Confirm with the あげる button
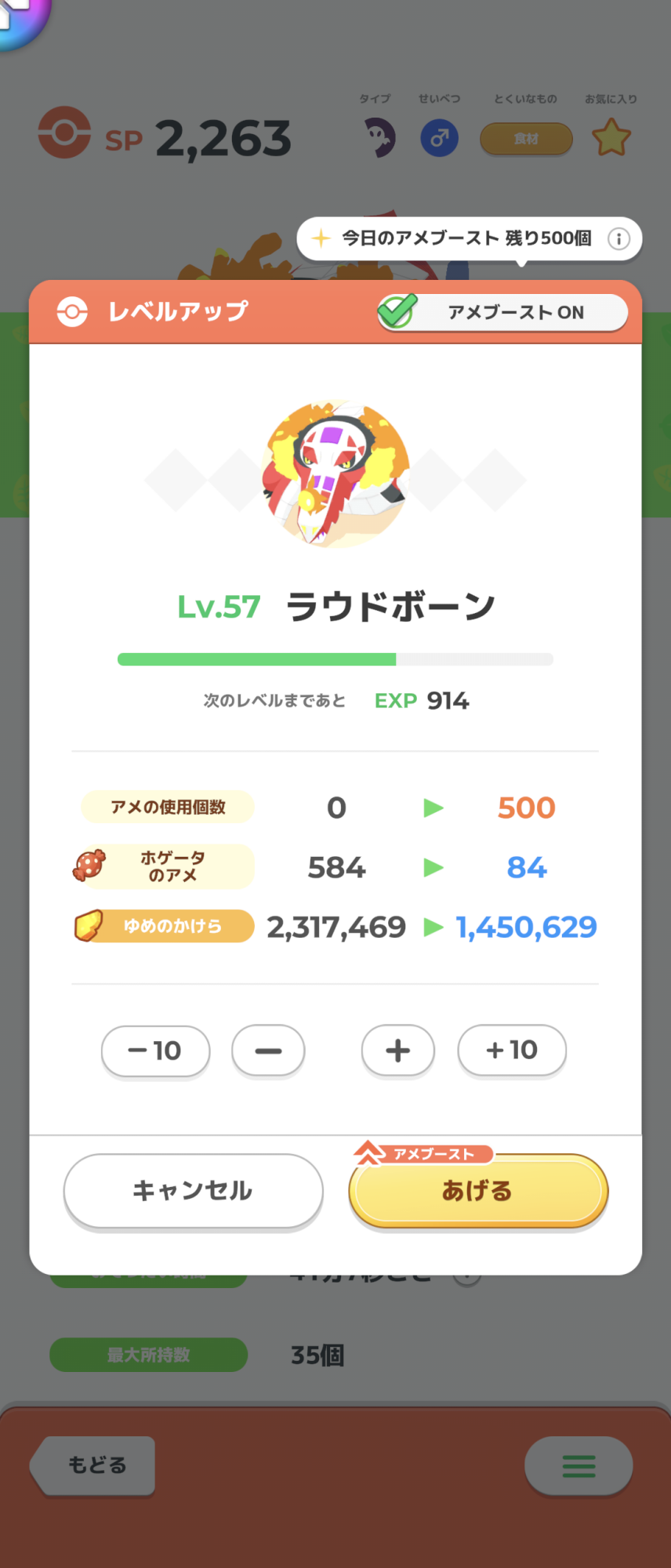The height and width of the screenshot is (1568, 671). 477,1190
